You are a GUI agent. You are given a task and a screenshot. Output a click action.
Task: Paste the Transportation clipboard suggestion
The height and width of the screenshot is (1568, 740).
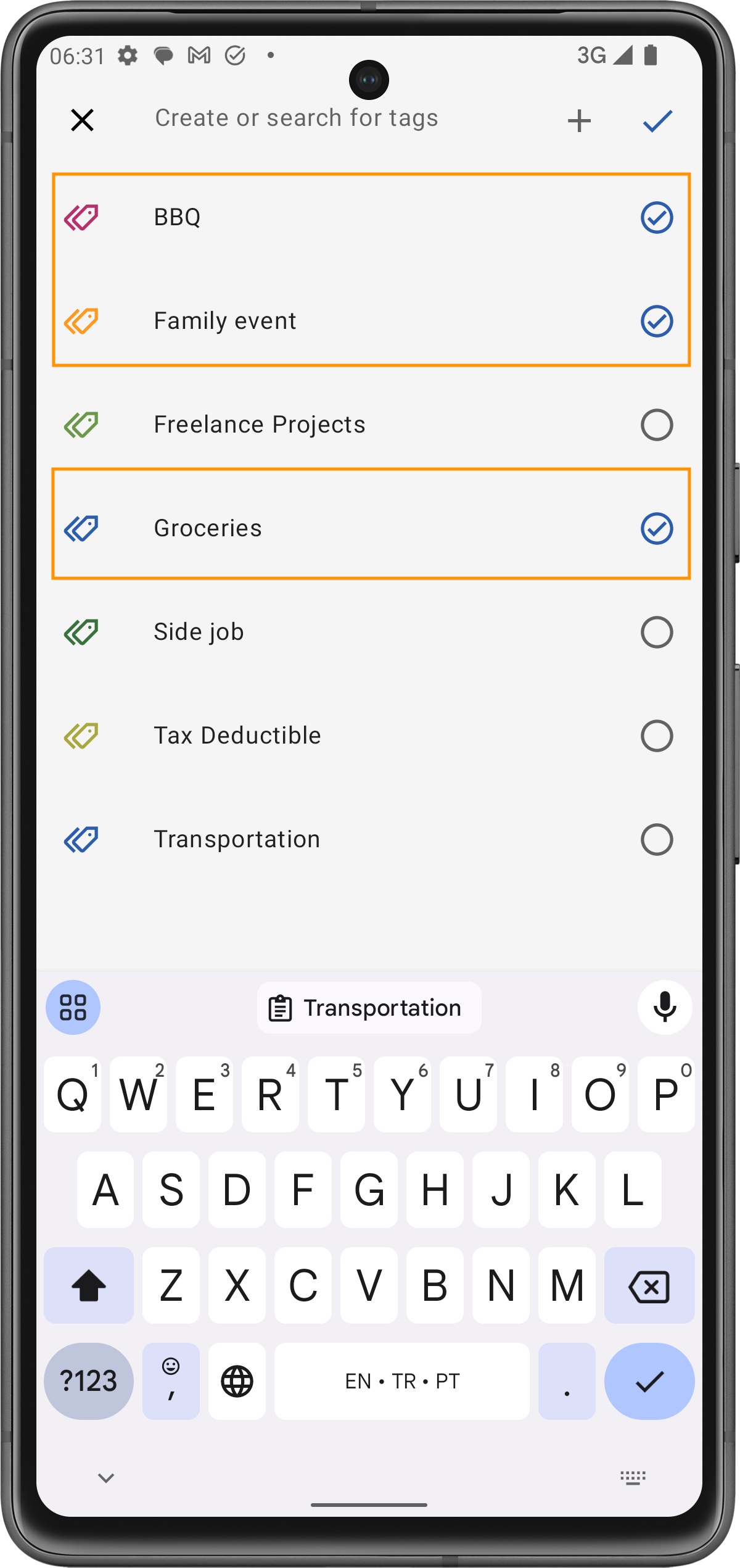[369, 1008]
